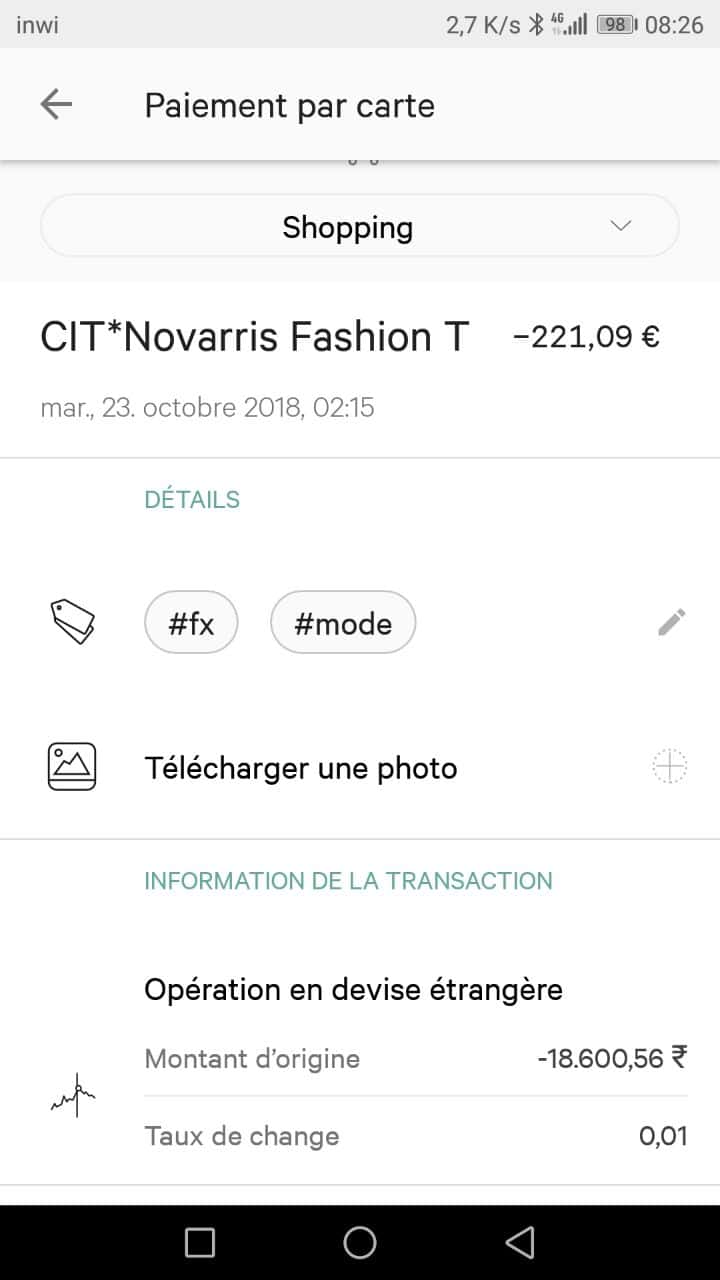Edit tags with the pencil icon

click(x=671, y=622)
